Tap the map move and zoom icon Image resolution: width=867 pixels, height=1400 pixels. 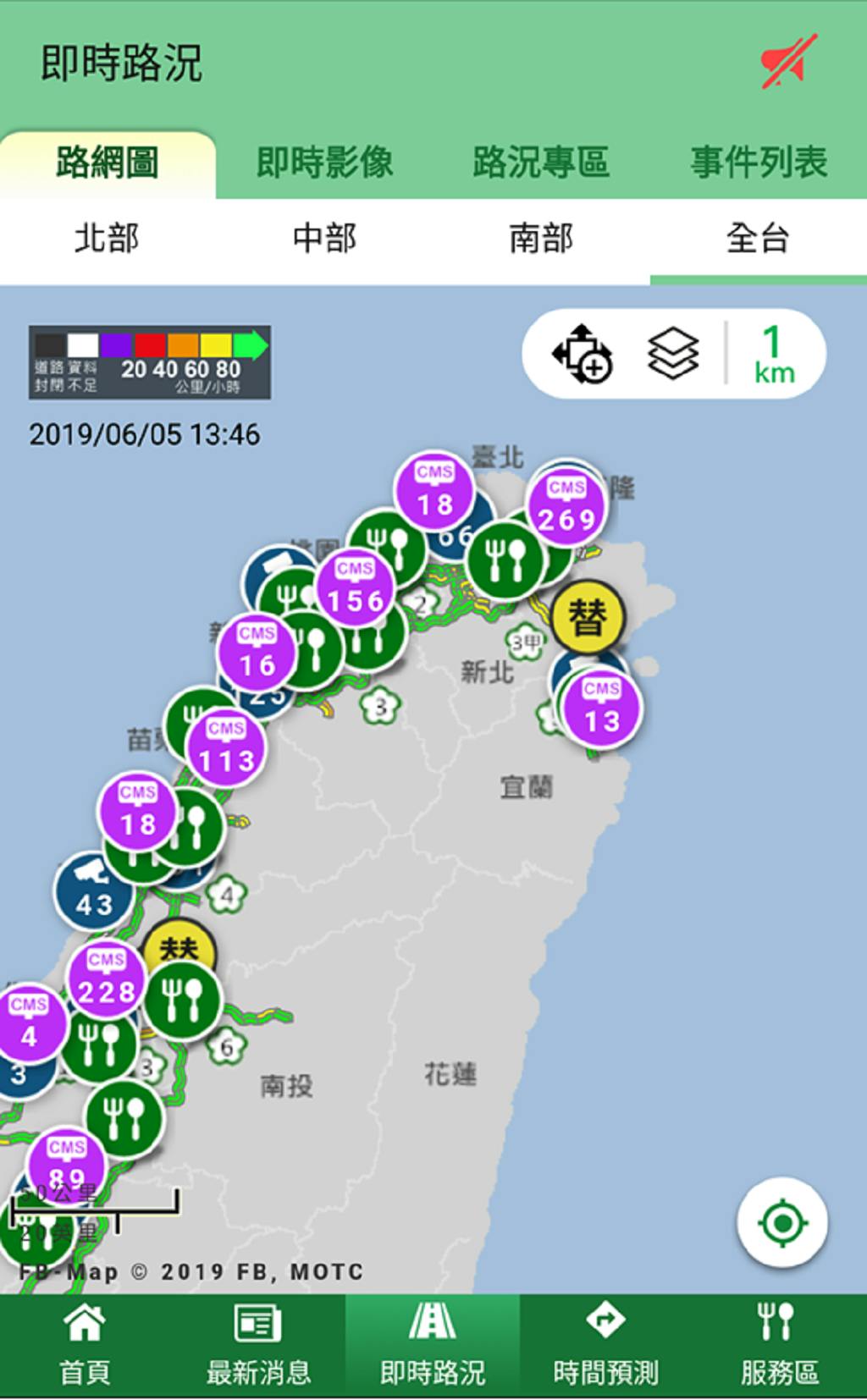(x=583, y=354)
